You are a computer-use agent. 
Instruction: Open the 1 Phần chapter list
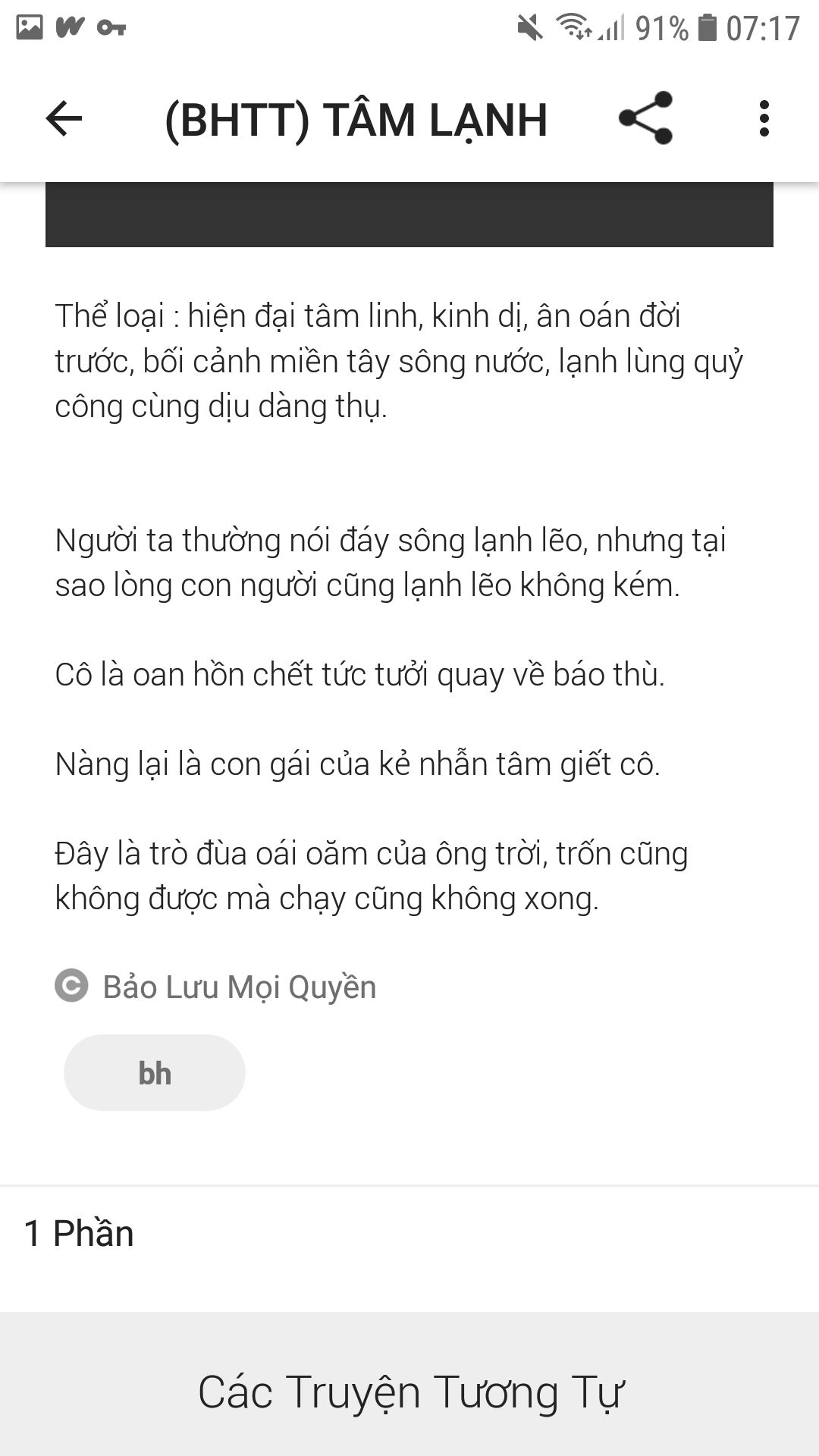point(409,1234)
